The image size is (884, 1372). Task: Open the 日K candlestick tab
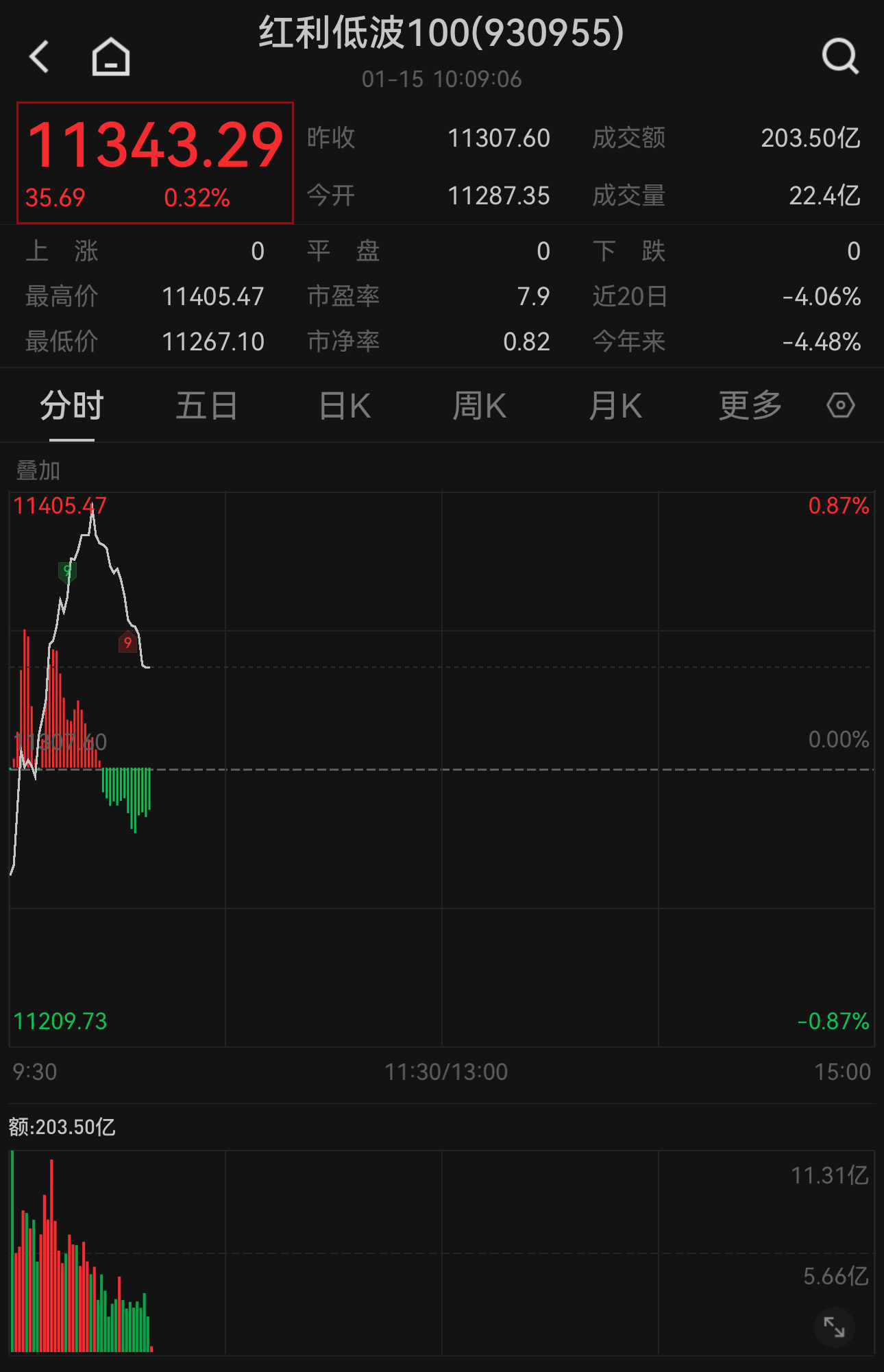(x=345, y=406)
